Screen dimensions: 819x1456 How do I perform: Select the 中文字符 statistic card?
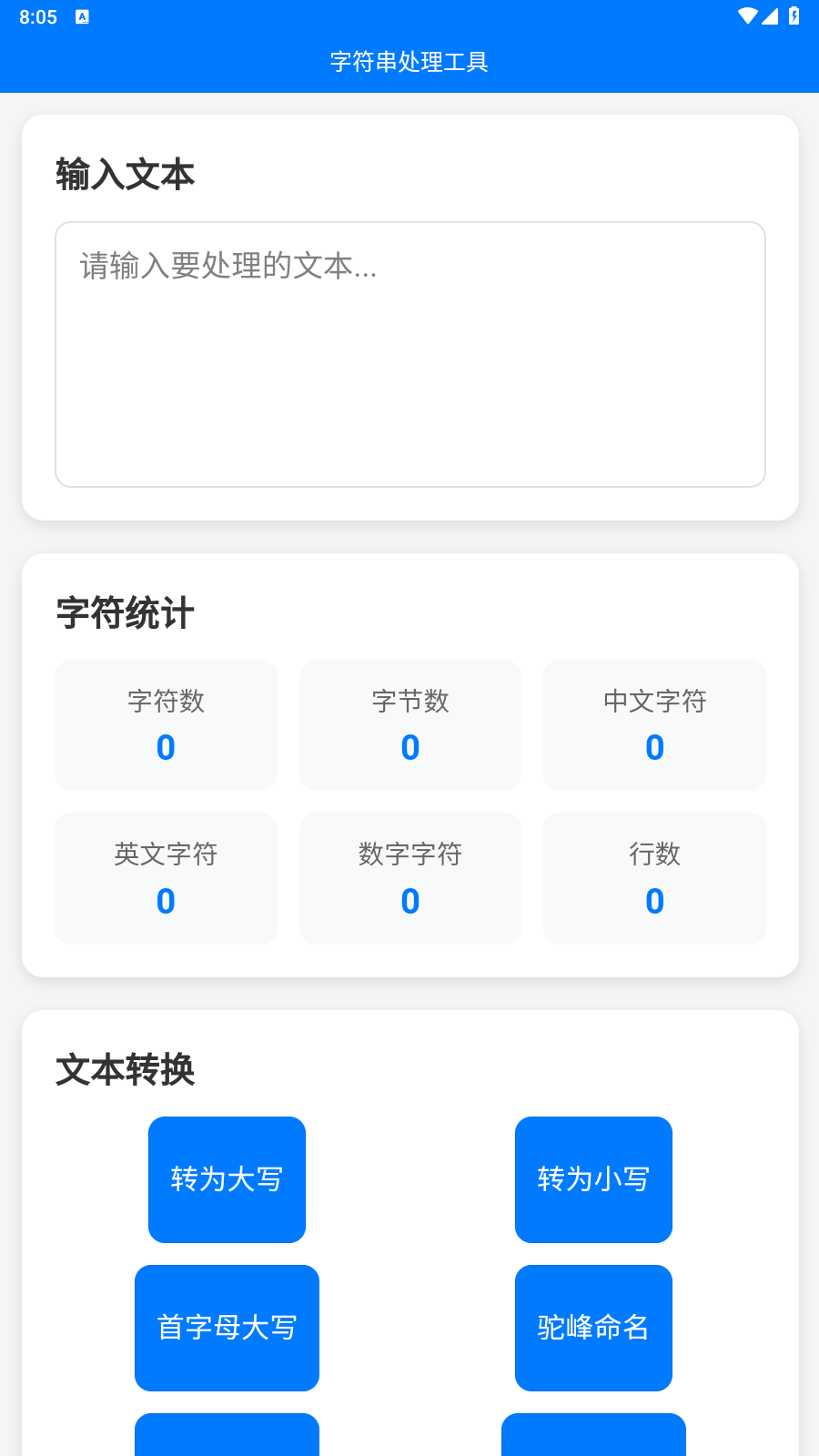[x=654, y=724]
